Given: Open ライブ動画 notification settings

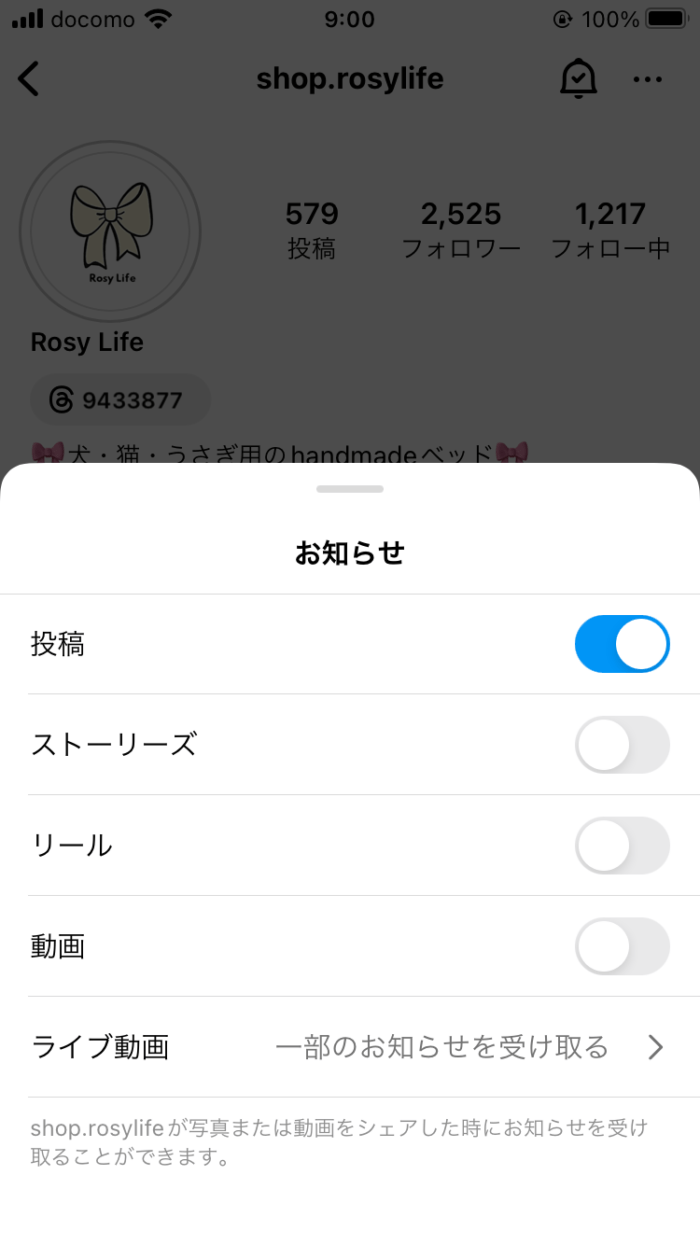Looking at the screenshot, I should click(x=350, y=1047).
